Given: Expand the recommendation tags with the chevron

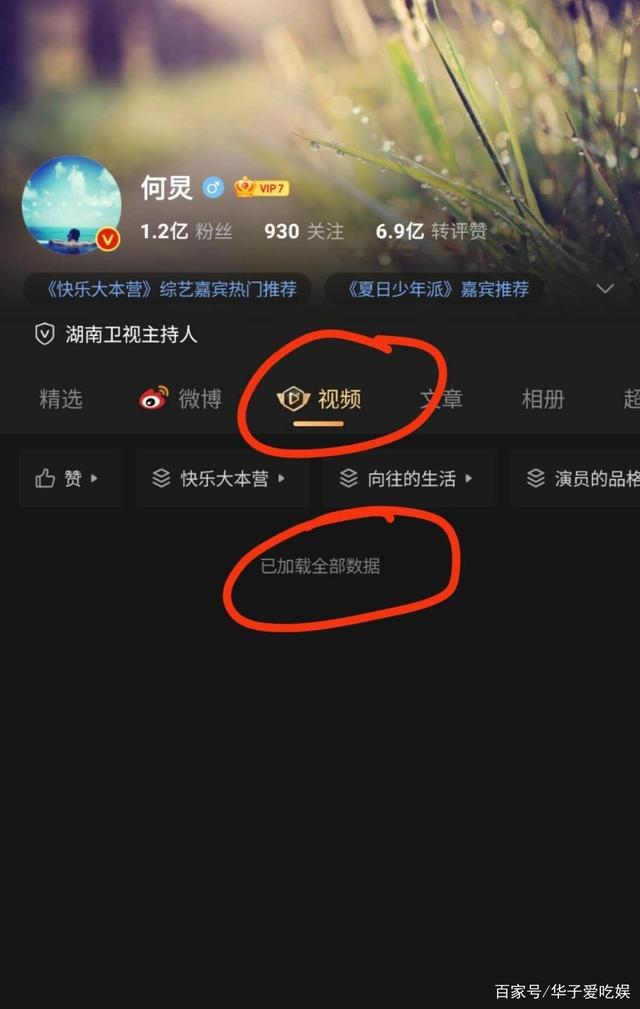Looking at the screenshot, I should pyautogui.click(x=605, y=289).
